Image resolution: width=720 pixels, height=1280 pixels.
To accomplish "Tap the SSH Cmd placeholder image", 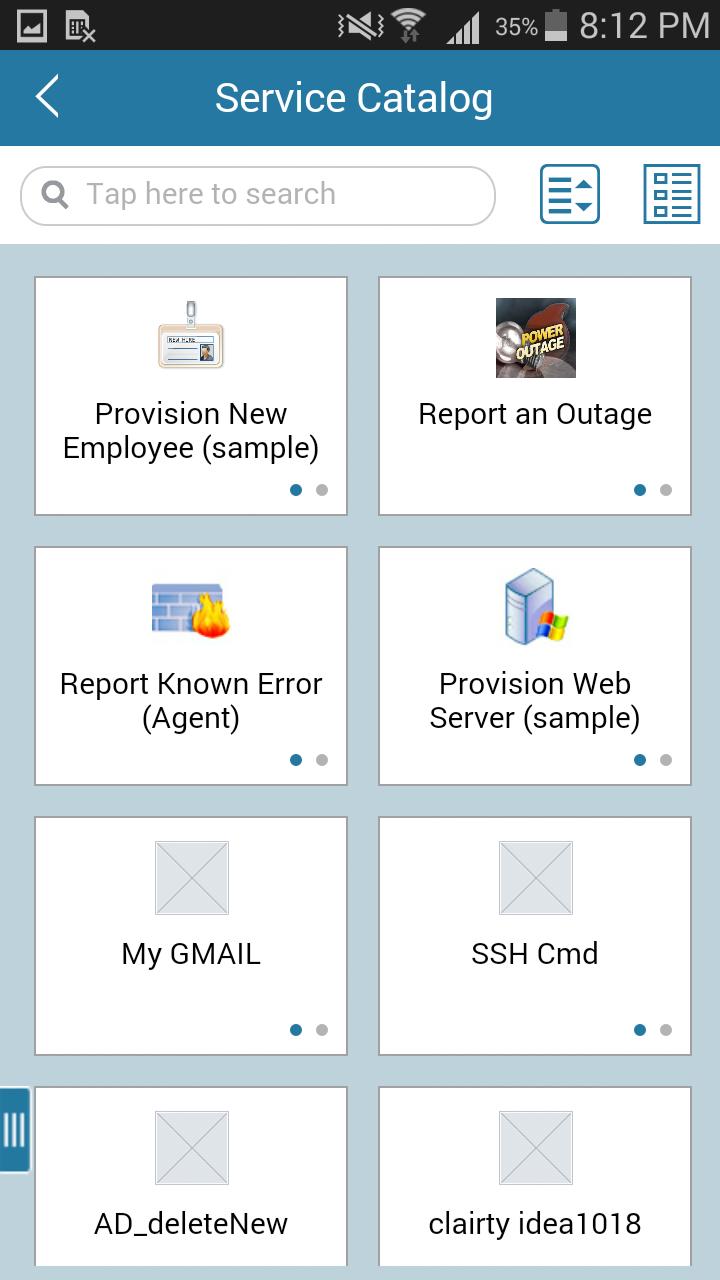I will pos(535,879).
